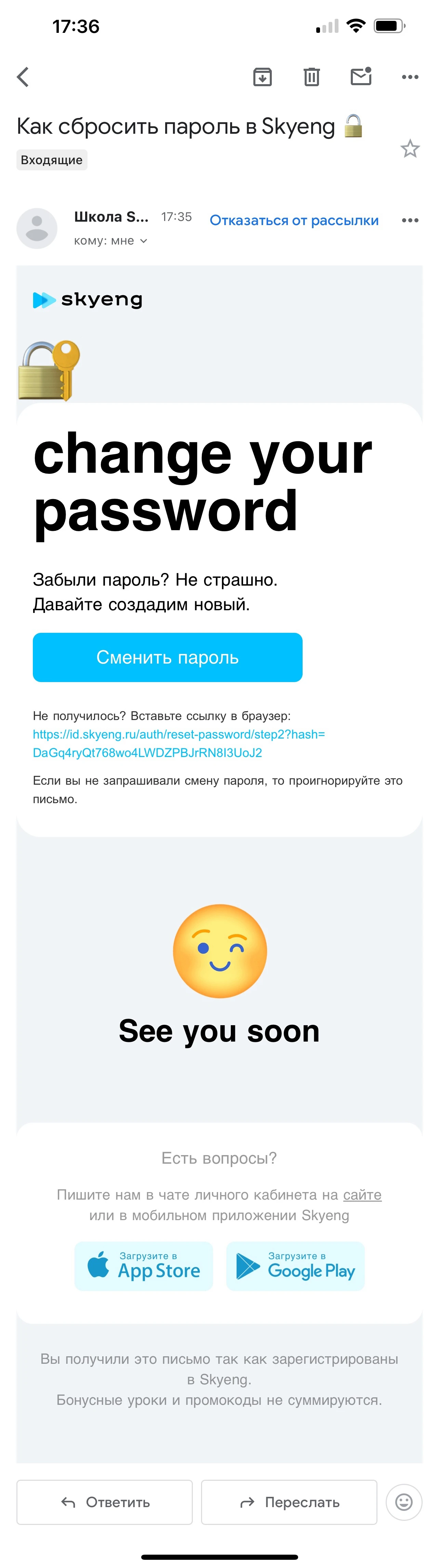The width and height of the screenshot is (439, 1568).
Task: Reply with Ответить button
Action: [105, 1502]
